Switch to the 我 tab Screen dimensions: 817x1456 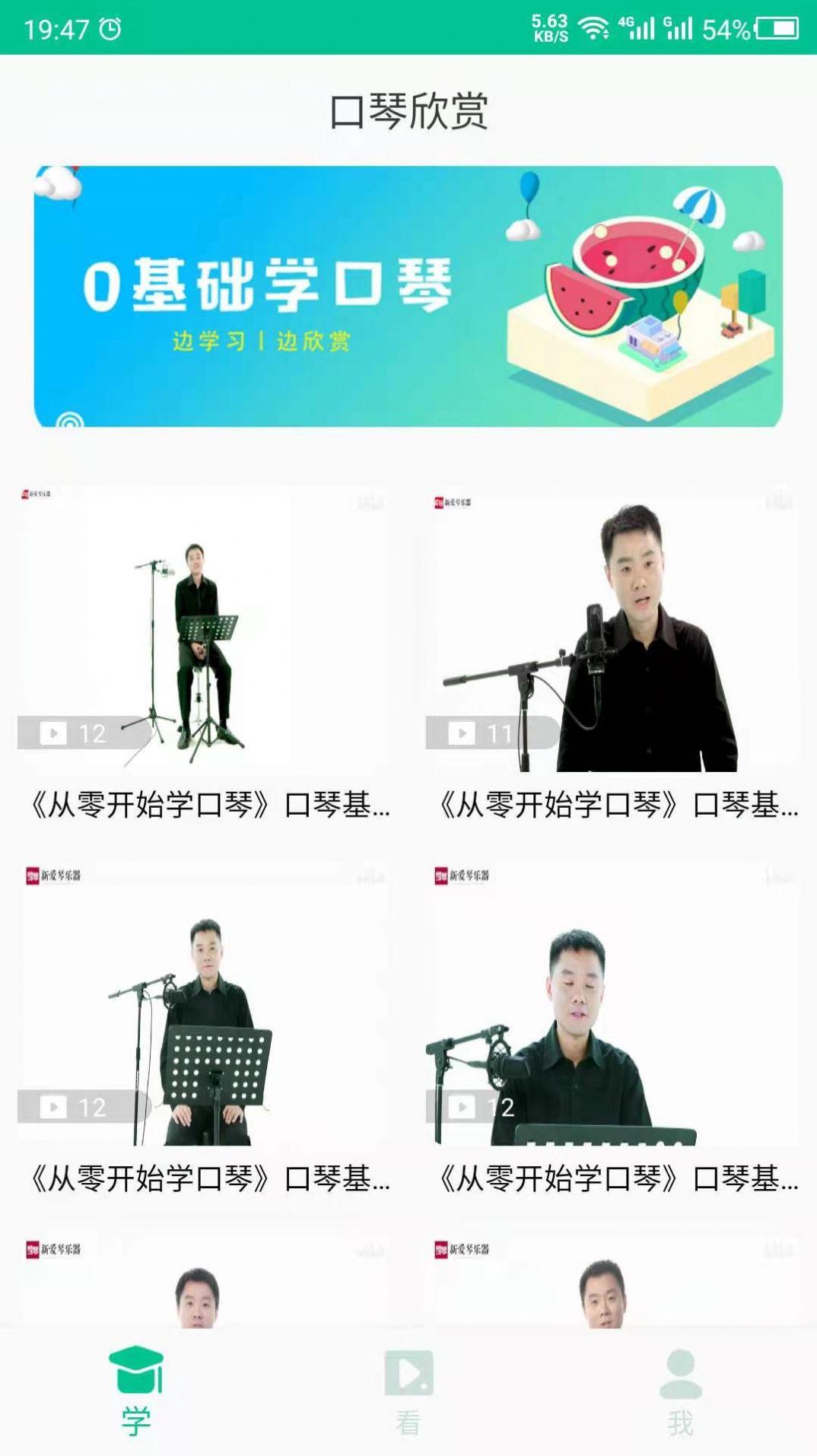(x=680, y=1394)
